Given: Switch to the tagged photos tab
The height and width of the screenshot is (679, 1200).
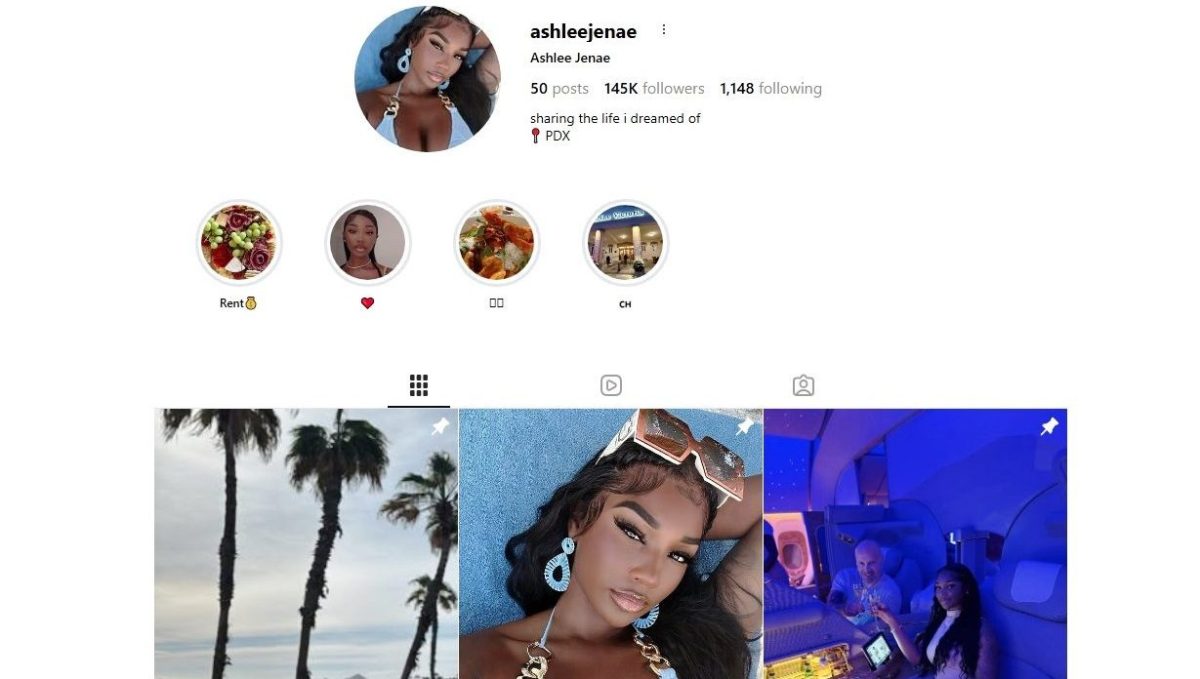Looking at the screenshot, I should coord(803,385).
